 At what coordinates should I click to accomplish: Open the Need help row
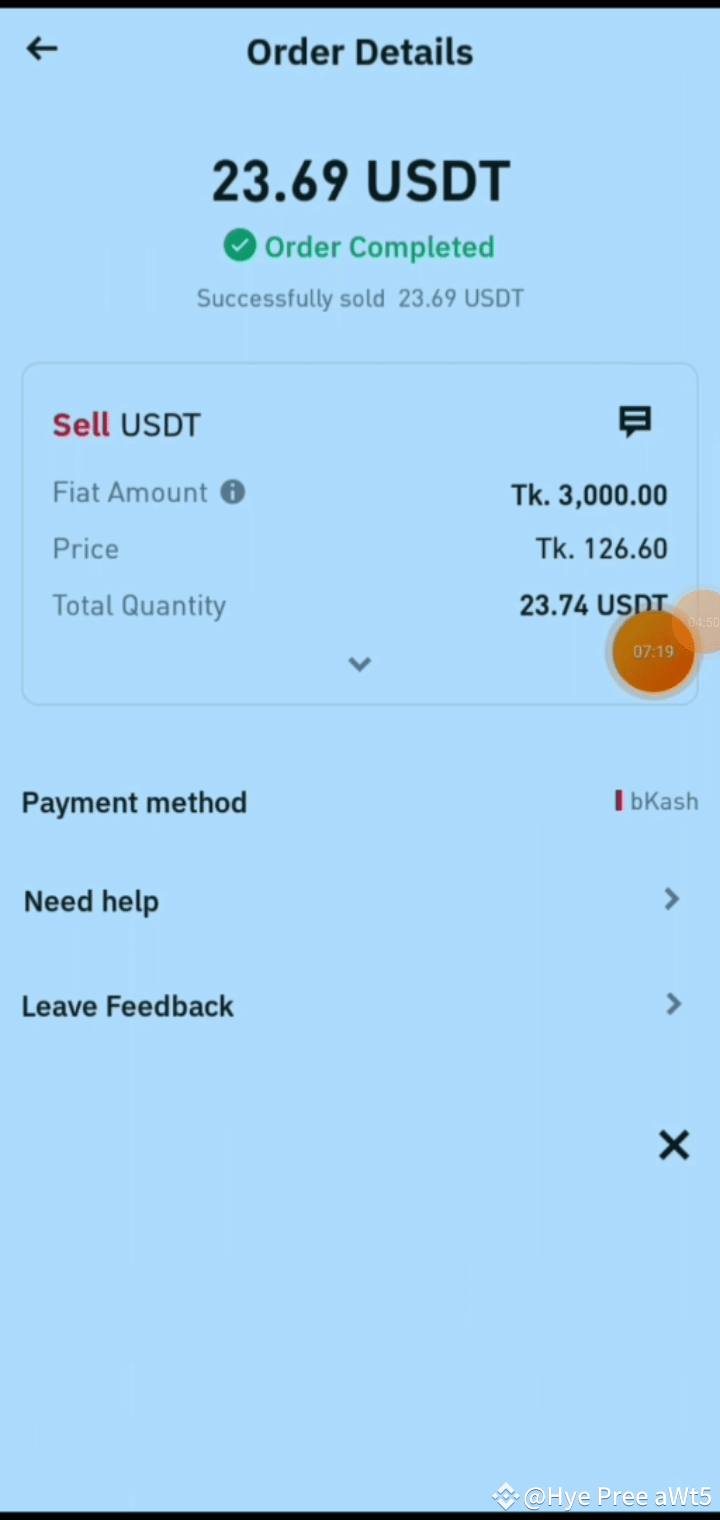coord(350,901)
